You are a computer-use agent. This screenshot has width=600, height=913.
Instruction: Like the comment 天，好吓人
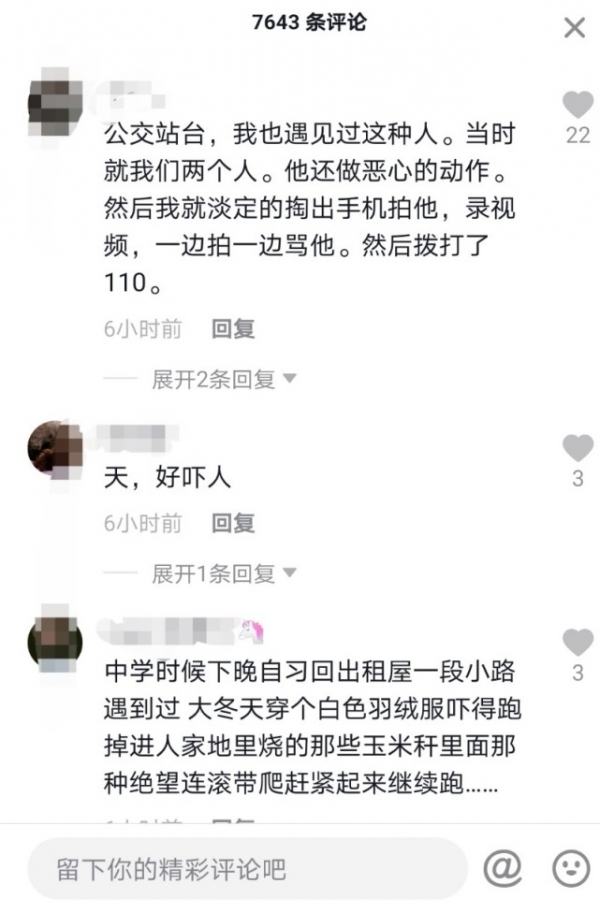point(577,449)
